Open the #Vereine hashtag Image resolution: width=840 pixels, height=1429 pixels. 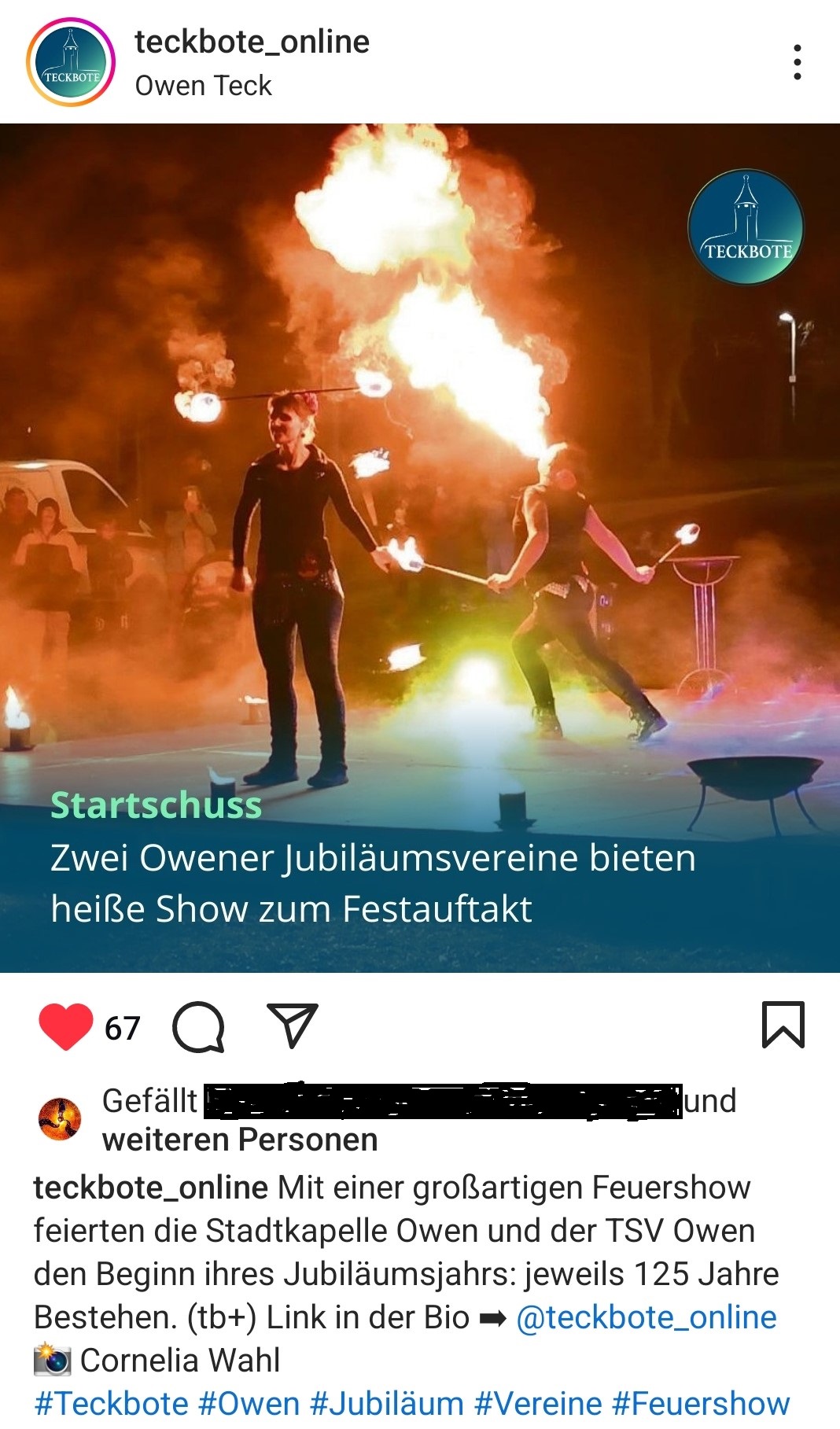click(537, 1403)
